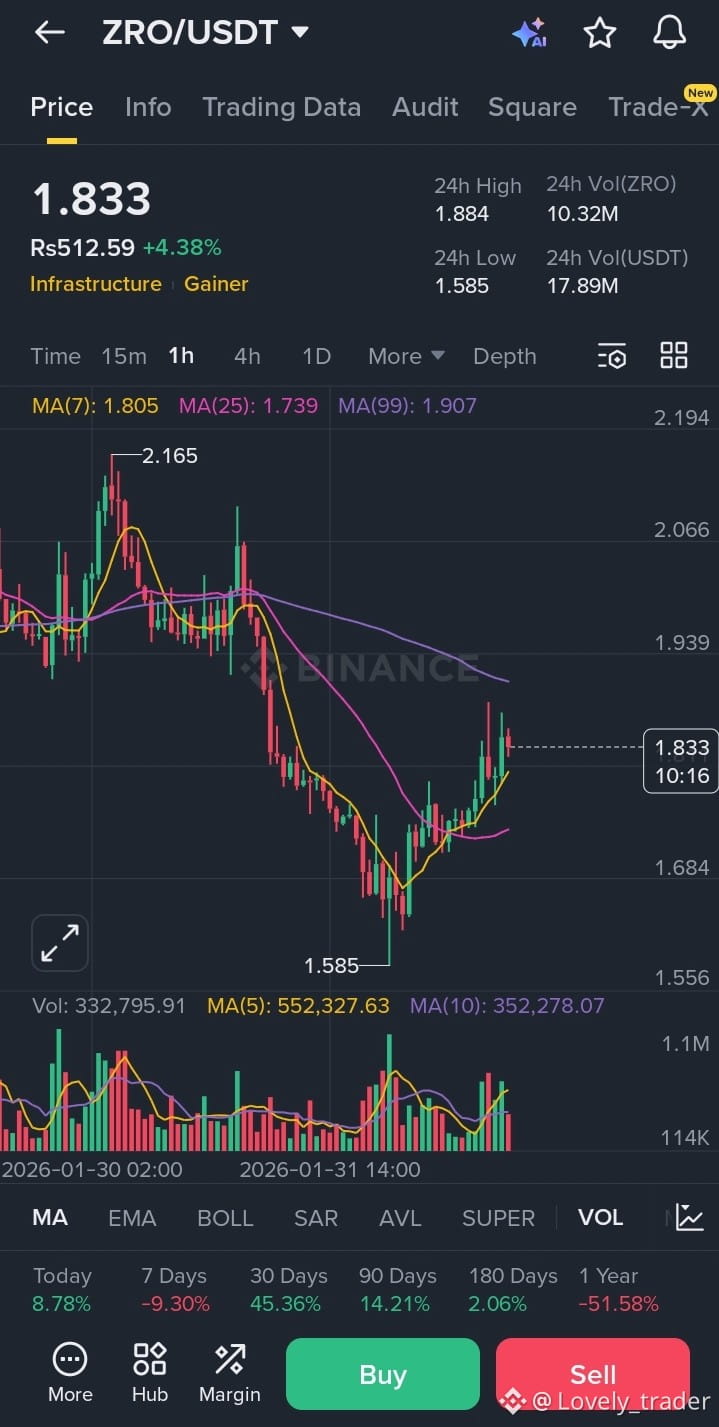The image size is (719, 1427).
Task: Expand the chart to fullscreen
Action: [60, 943]
